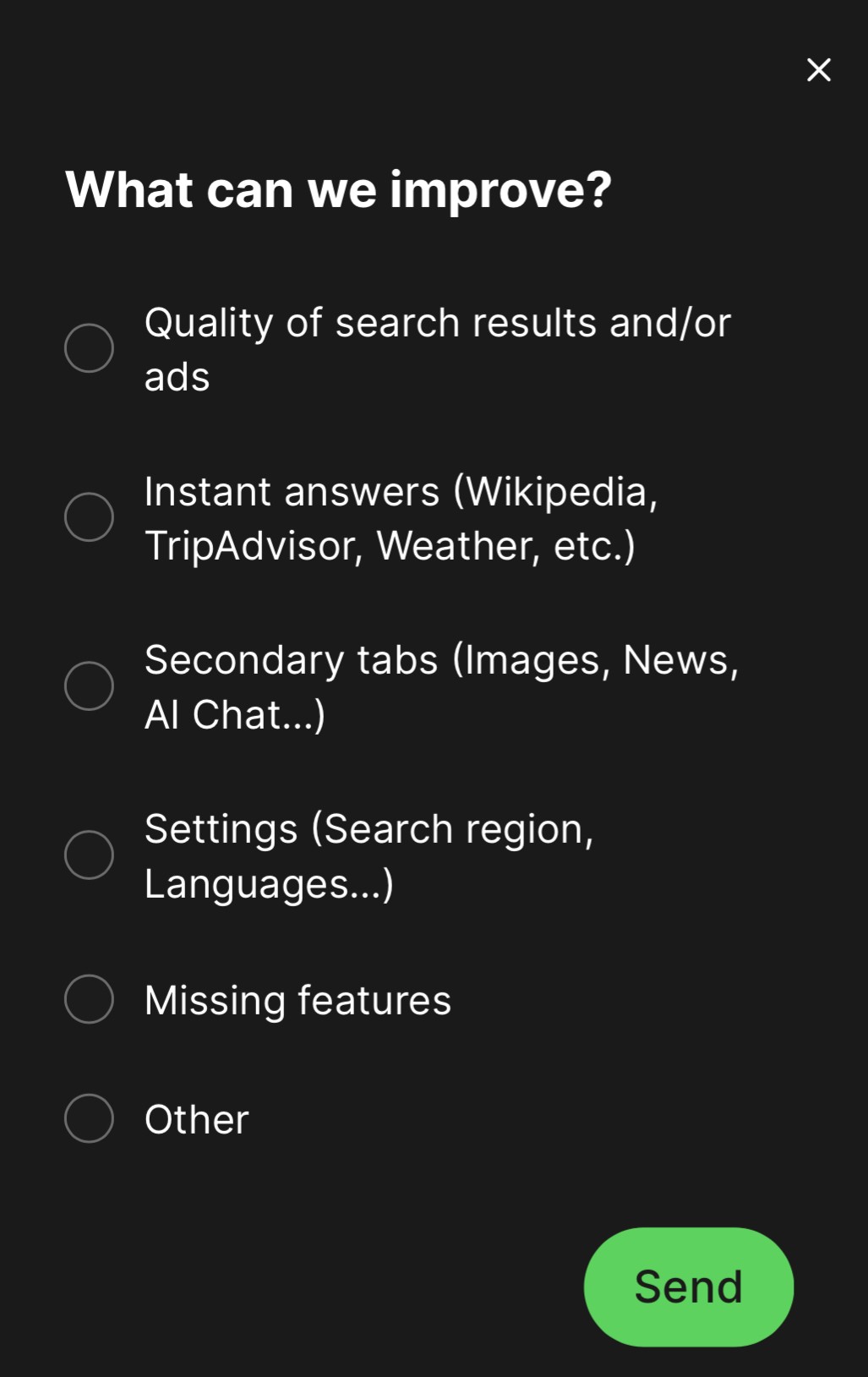The width and height of the screenshot is (868, 1377).
Task: Tap the green Send button
Action: 688,1287
